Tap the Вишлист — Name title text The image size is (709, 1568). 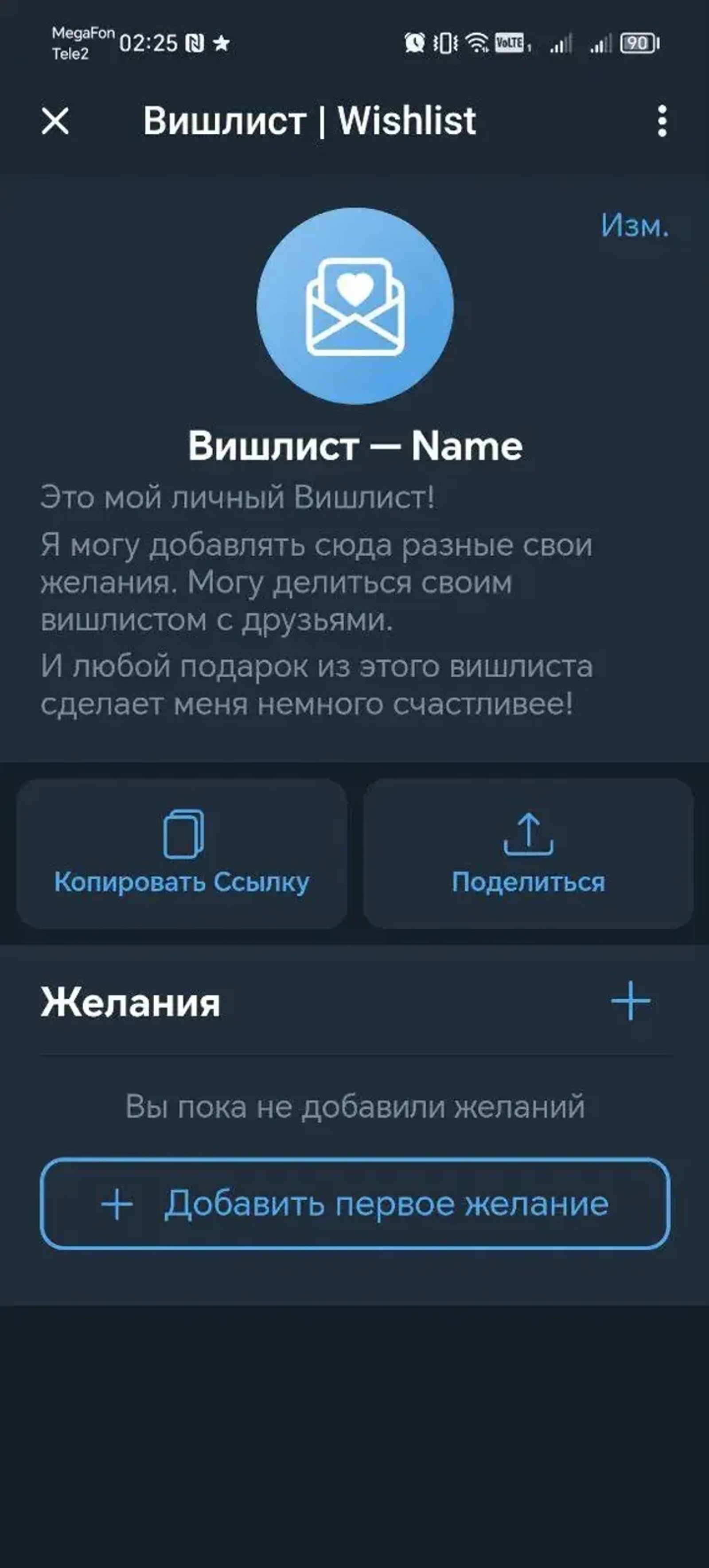pyautogui.click(x=354, y=446)
